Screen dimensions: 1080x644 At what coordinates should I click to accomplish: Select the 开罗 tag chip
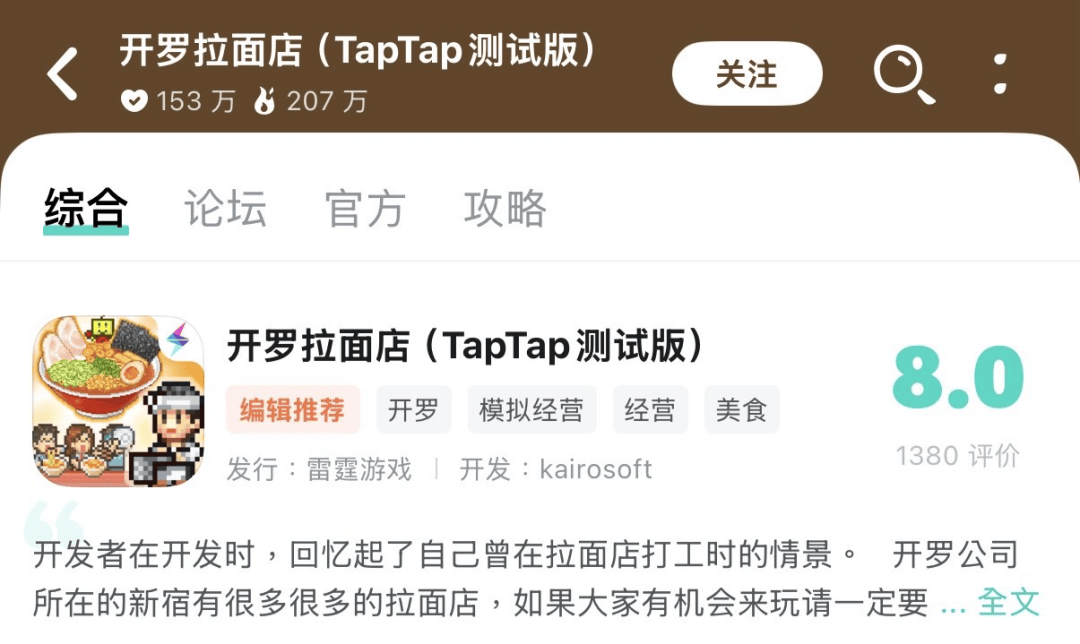413,410
